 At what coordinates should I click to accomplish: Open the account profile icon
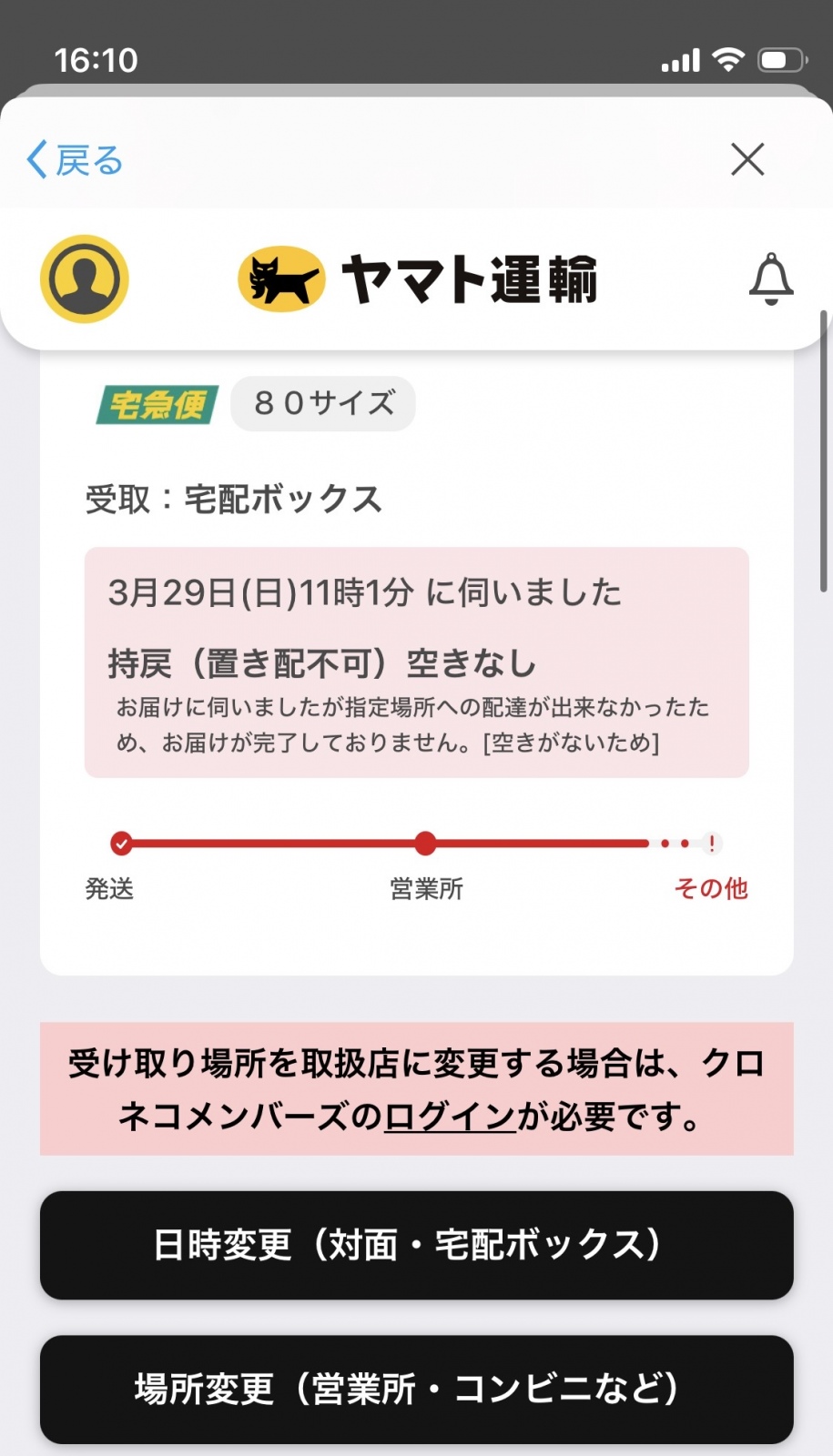coord(84,278)
